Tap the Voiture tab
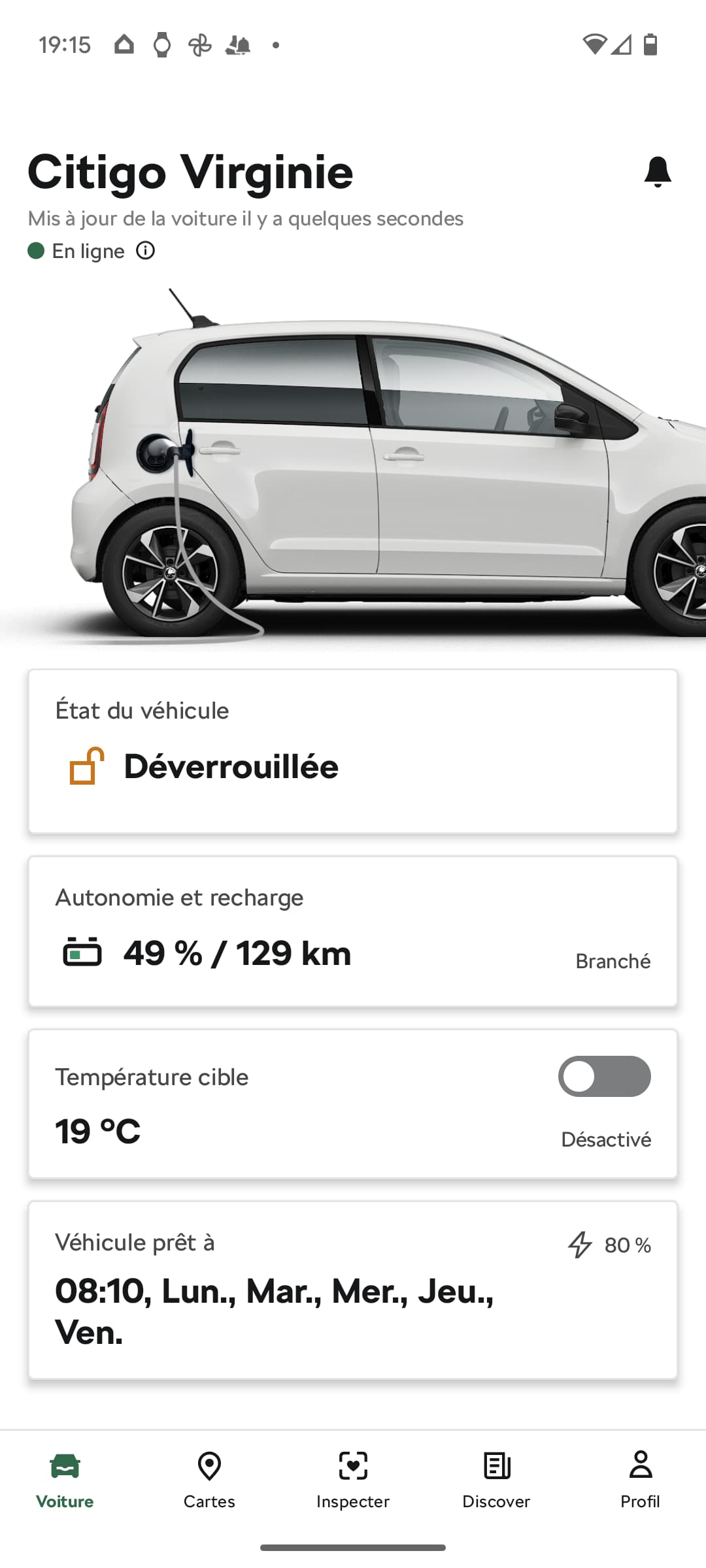 [x=65, y=1480]
